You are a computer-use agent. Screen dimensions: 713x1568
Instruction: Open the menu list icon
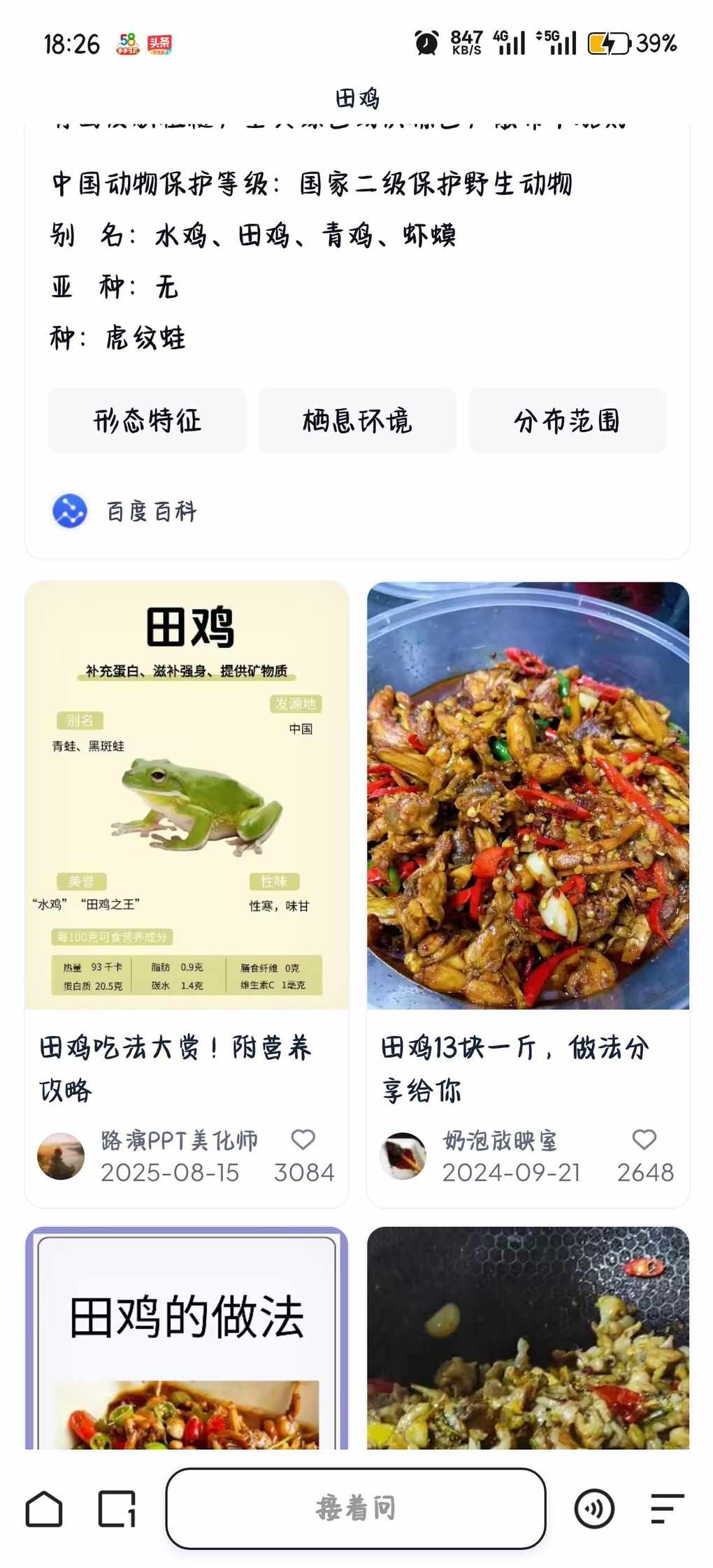[666, 1508]
